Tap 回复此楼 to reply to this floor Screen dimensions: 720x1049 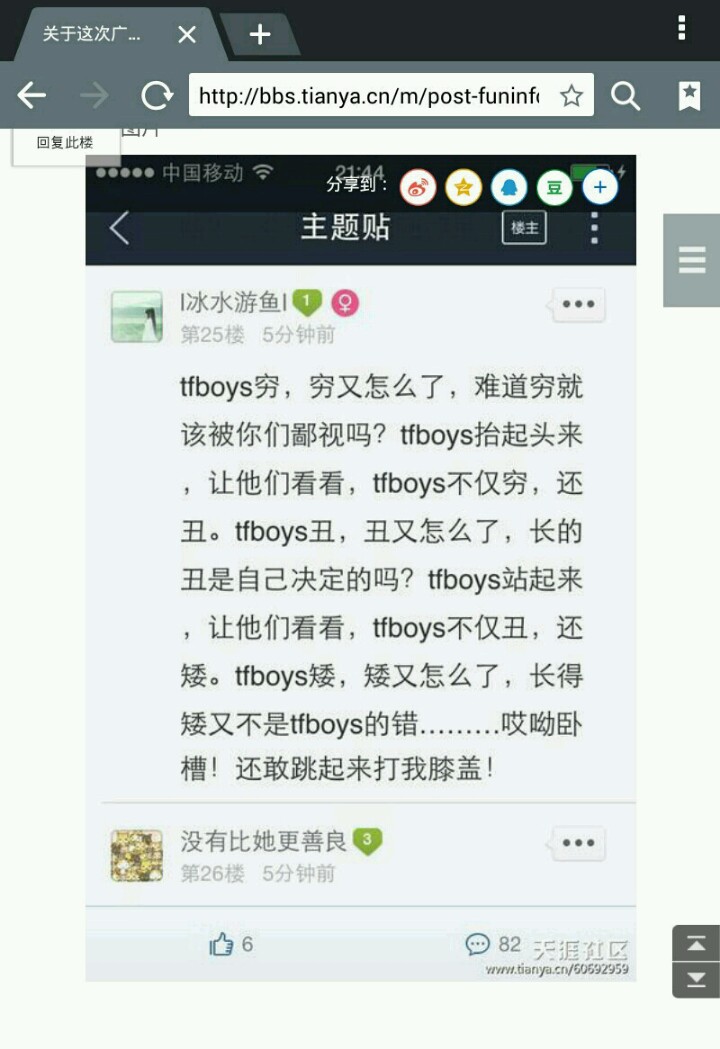point(65,143)
